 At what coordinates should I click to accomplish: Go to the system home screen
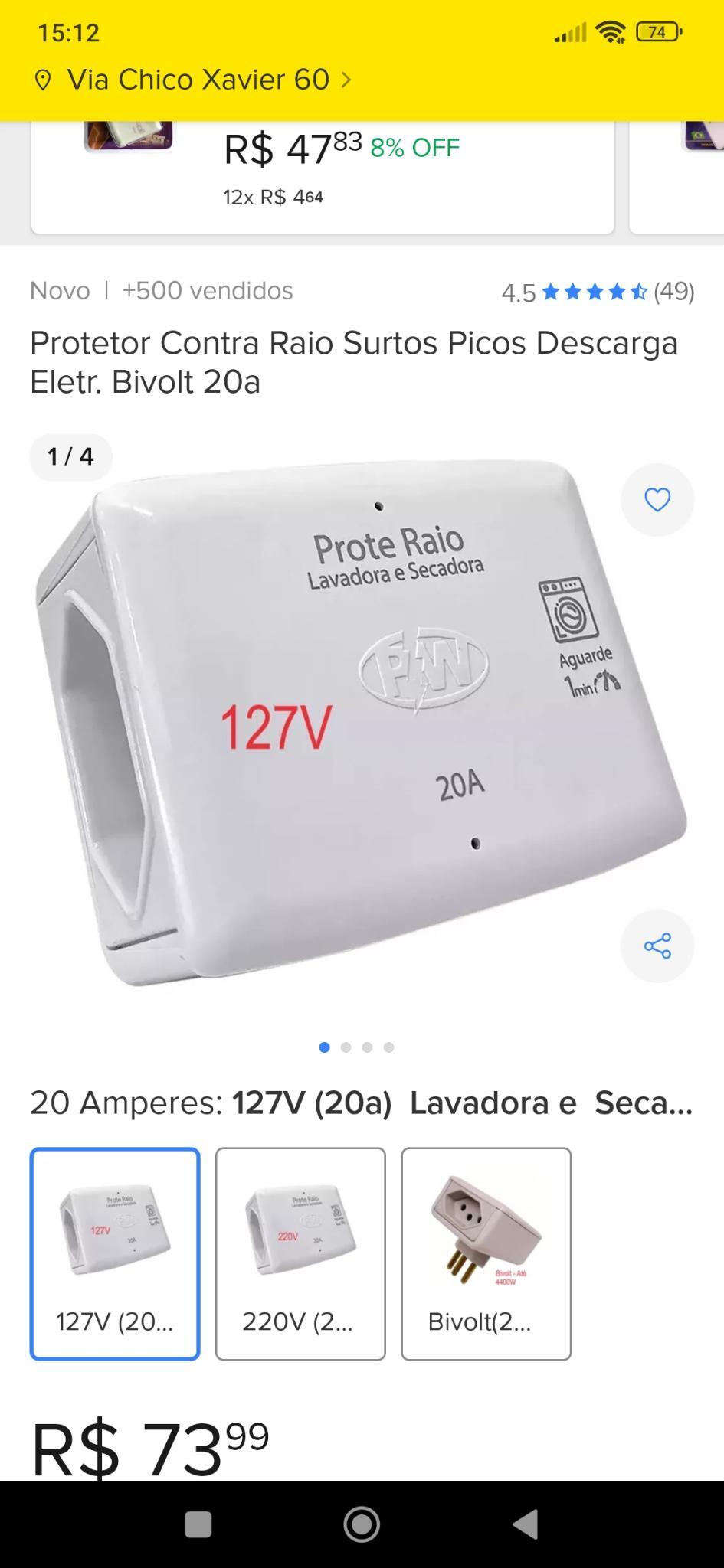coord(362,1524)
